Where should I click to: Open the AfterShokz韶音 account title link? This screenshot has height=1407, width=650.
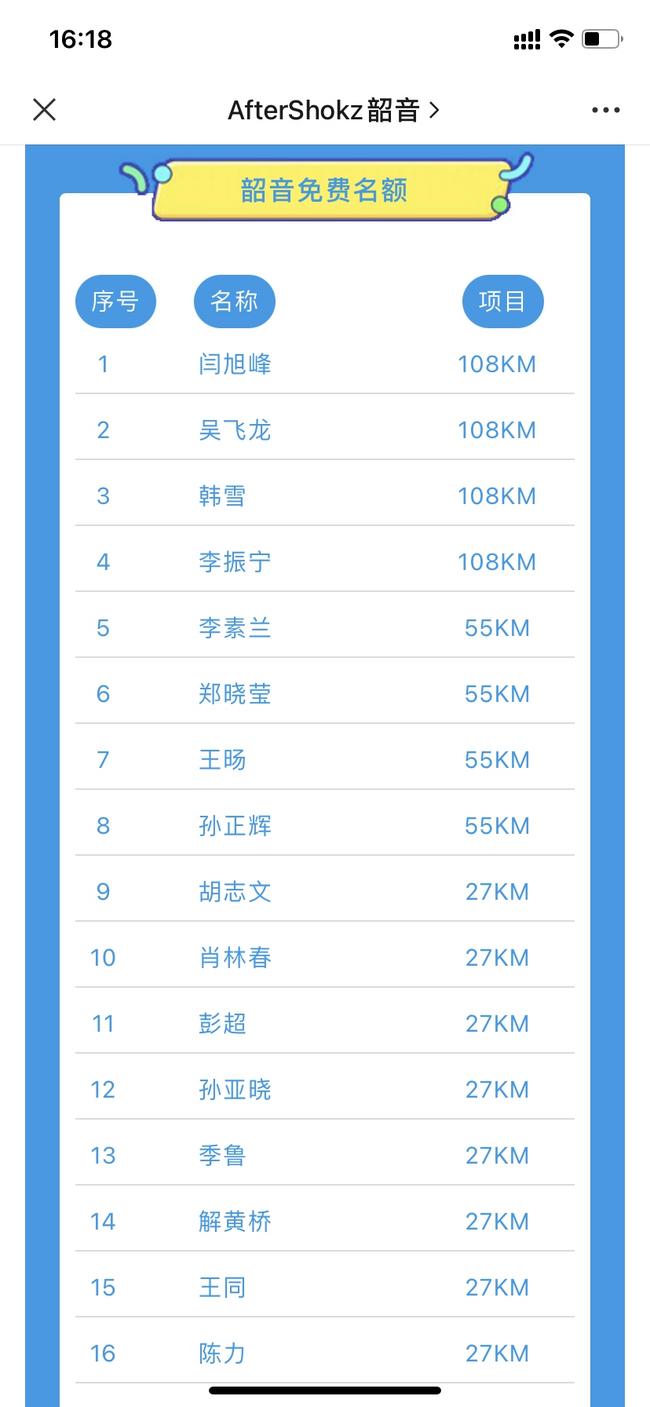click(333, 110)
